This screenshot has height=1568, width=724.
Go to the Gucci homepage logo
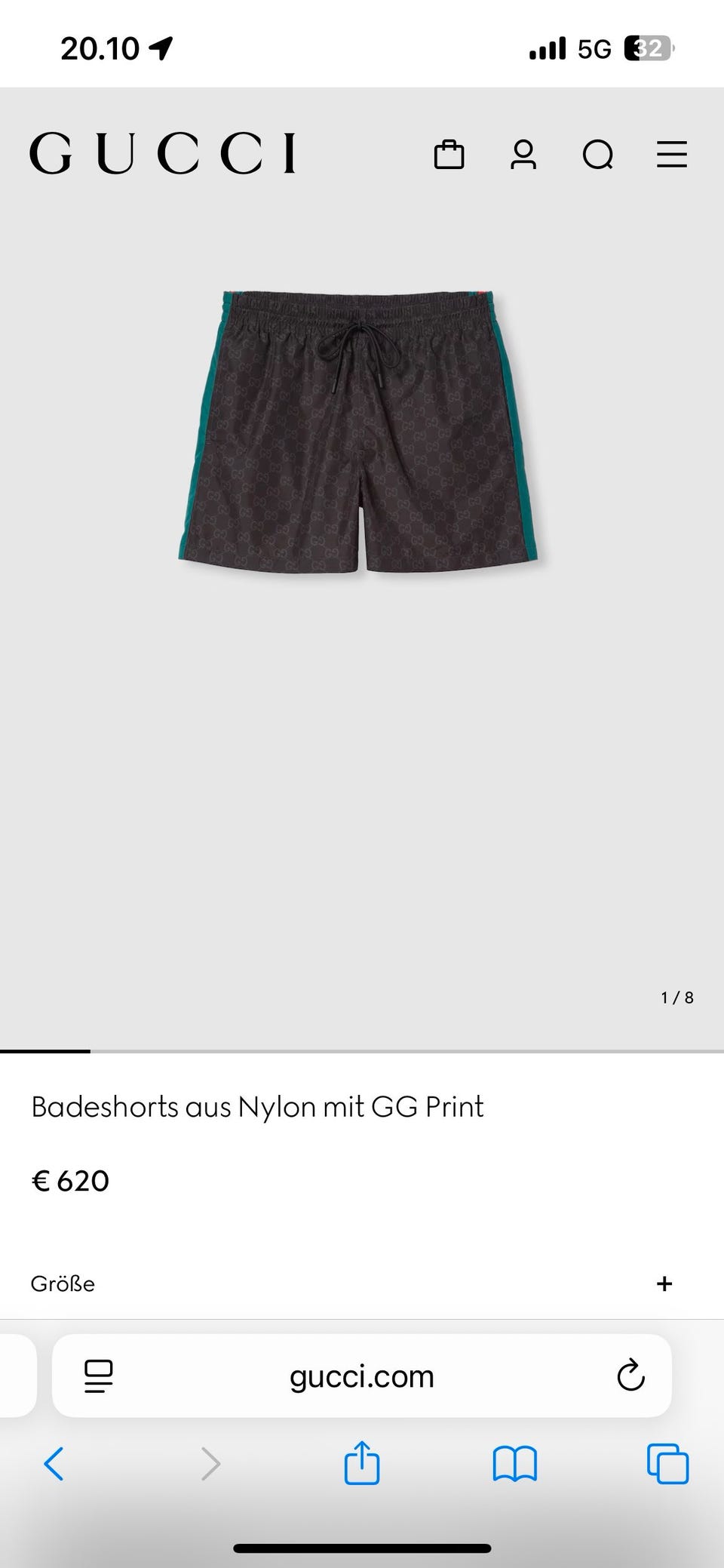click(163, 154)
